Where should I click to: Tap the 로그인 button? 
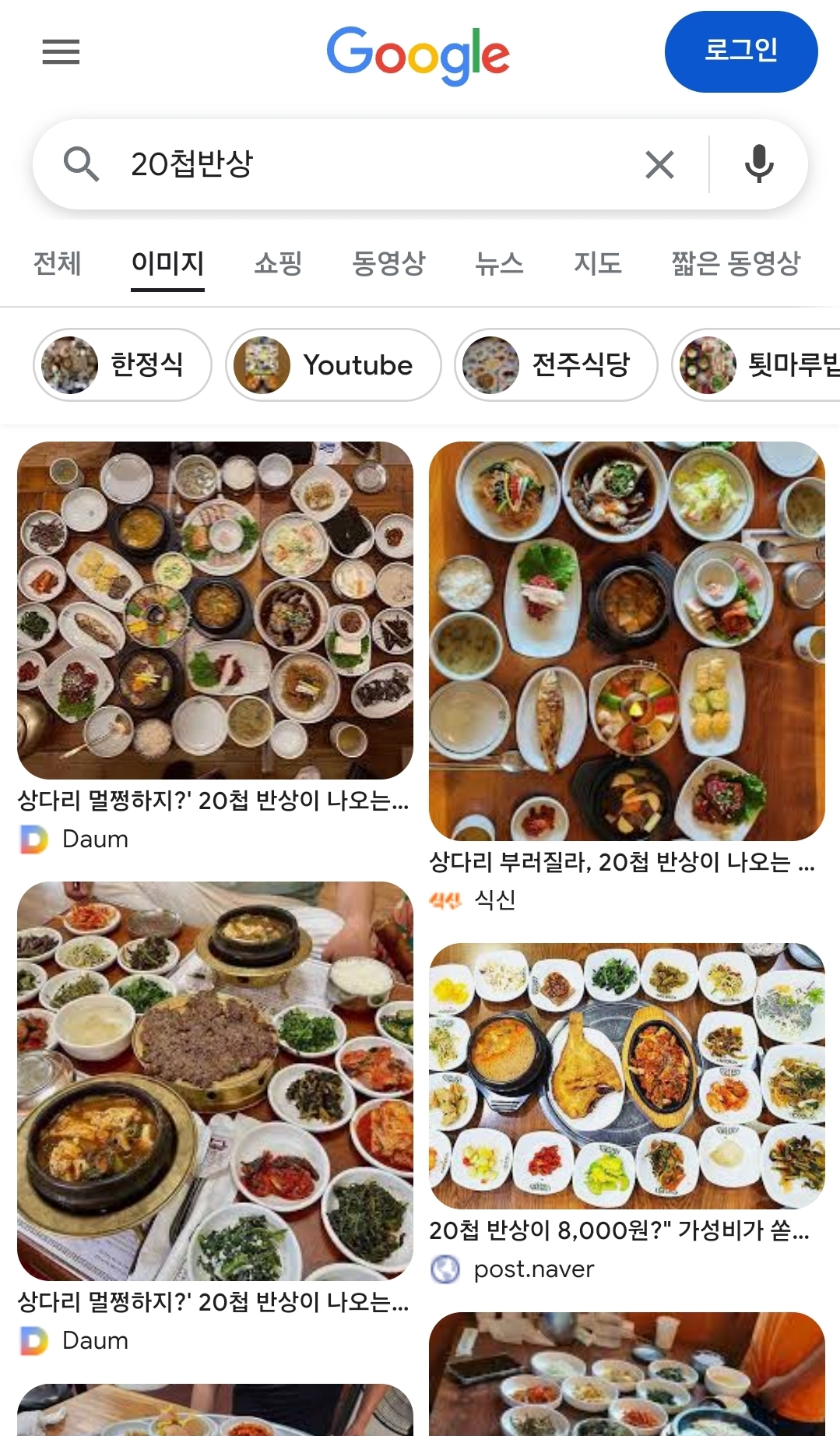click(740, 51)
